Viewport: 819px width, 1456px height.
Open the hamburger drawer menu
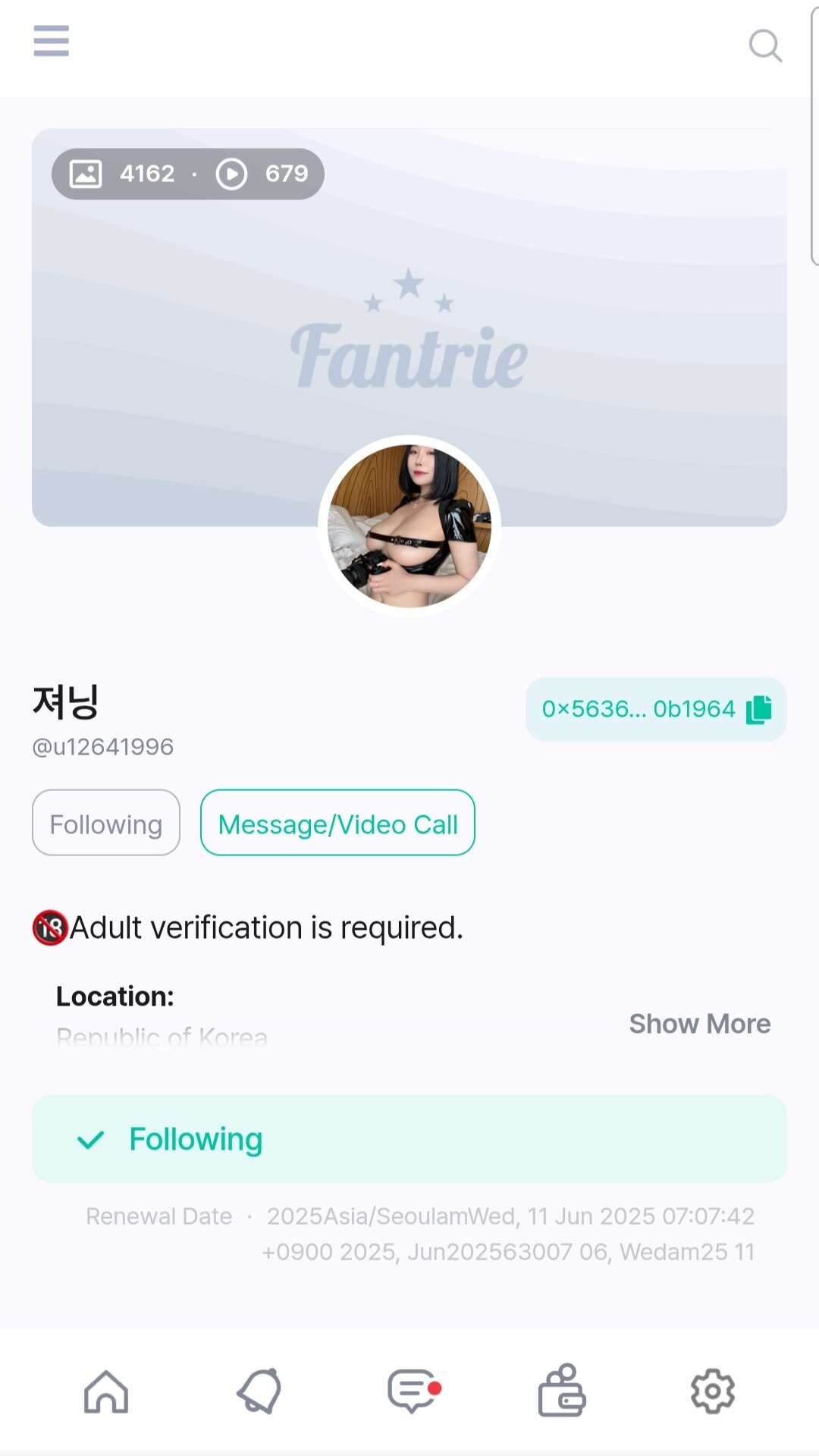[51, 41]
